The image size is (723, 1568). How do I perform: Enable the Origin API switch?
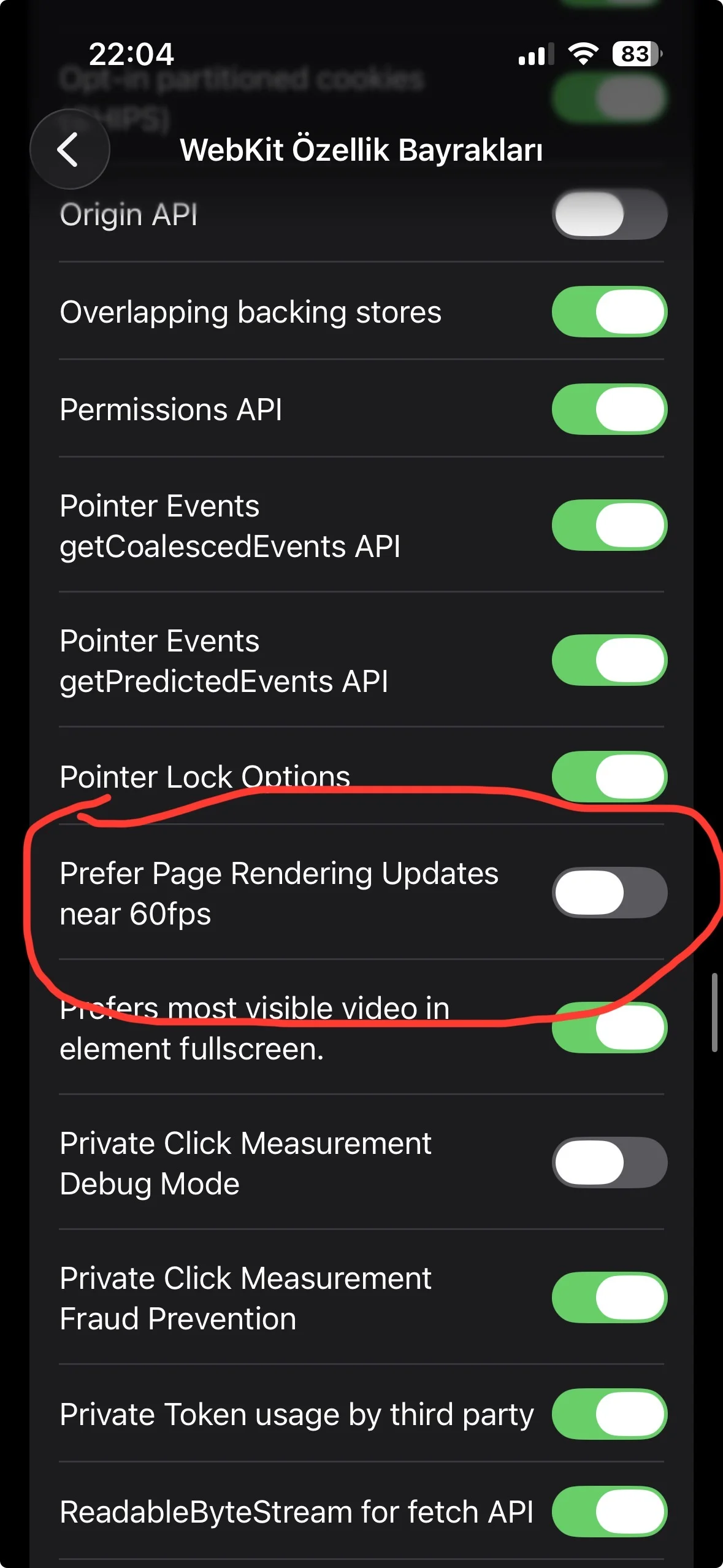[609, 214]
